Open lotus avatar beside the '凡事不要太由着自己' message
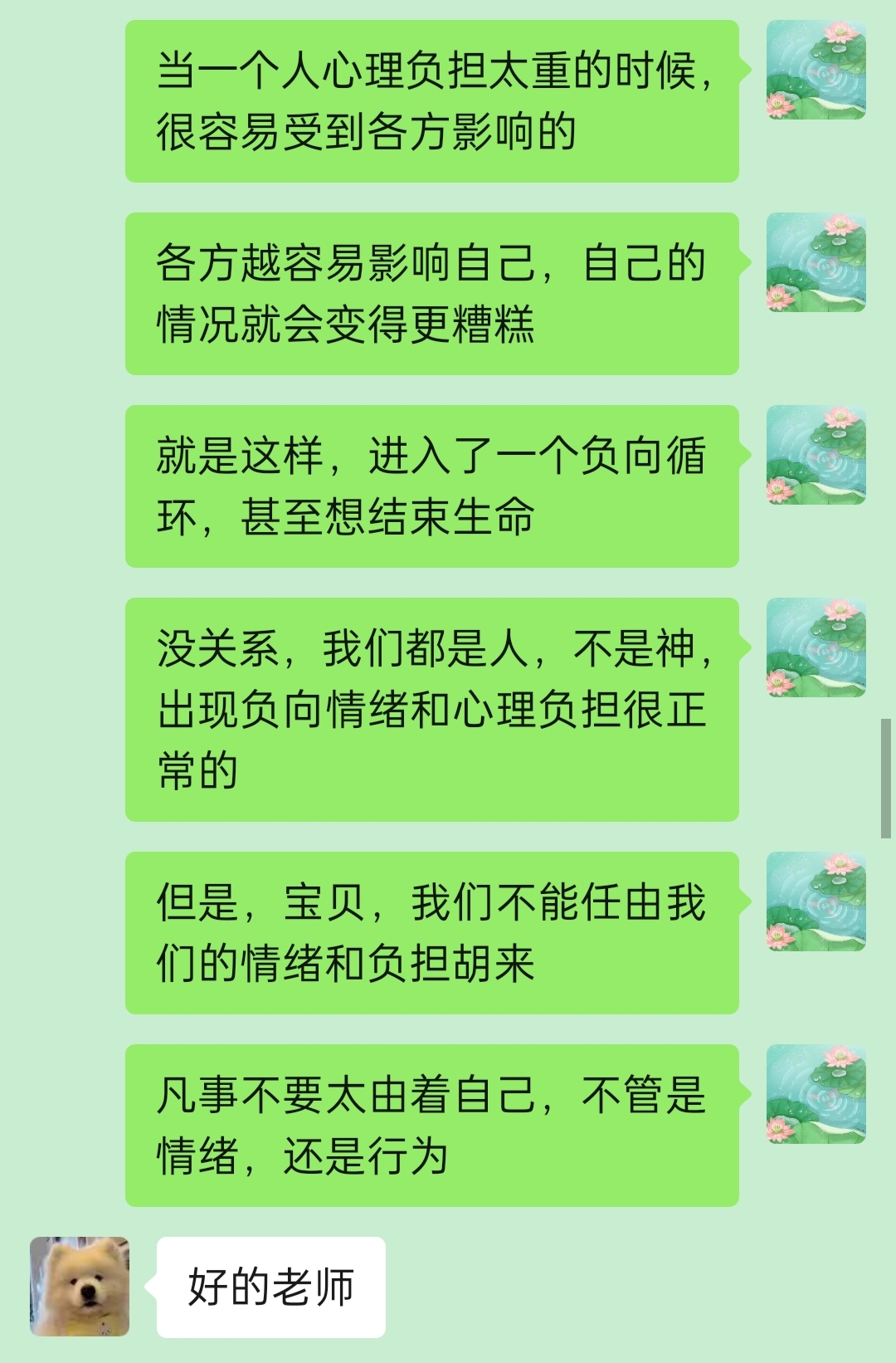The width and height of the screenshot is (896, 1363). coord(816,1093)
